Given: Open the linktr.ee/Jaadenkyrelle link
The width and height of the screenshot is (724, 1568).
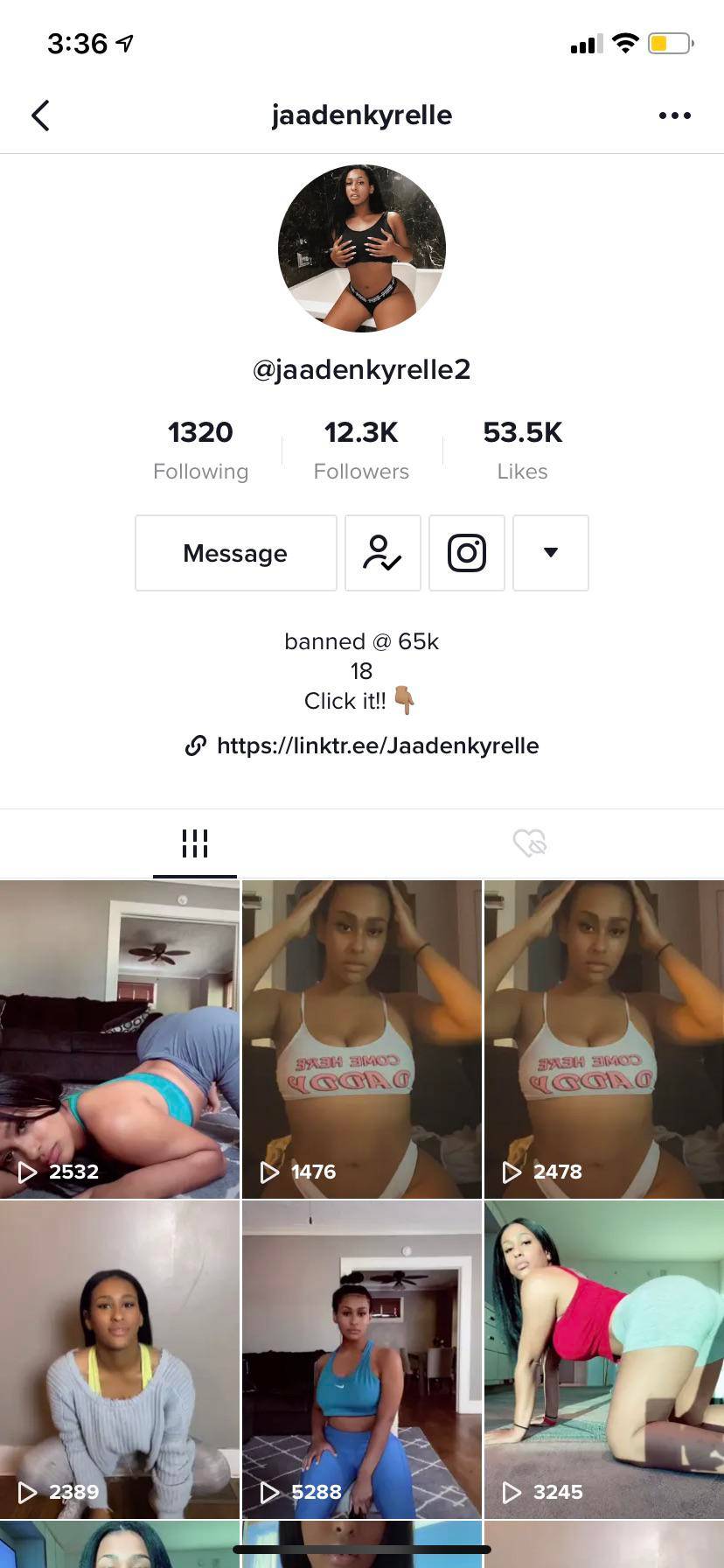Looking at the screenshot, I should [378, 746].
